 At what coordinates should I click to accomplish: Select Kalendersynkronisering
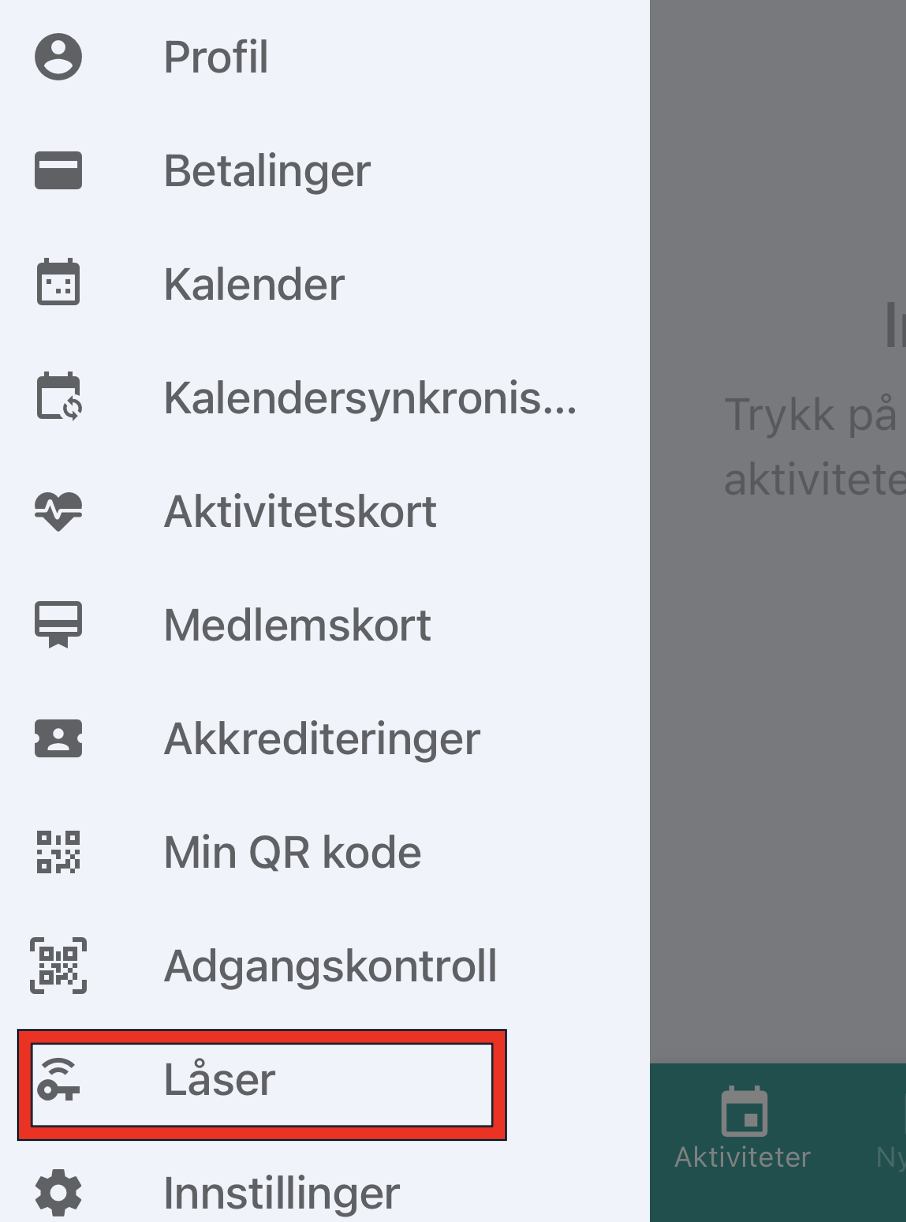(325, 398)
